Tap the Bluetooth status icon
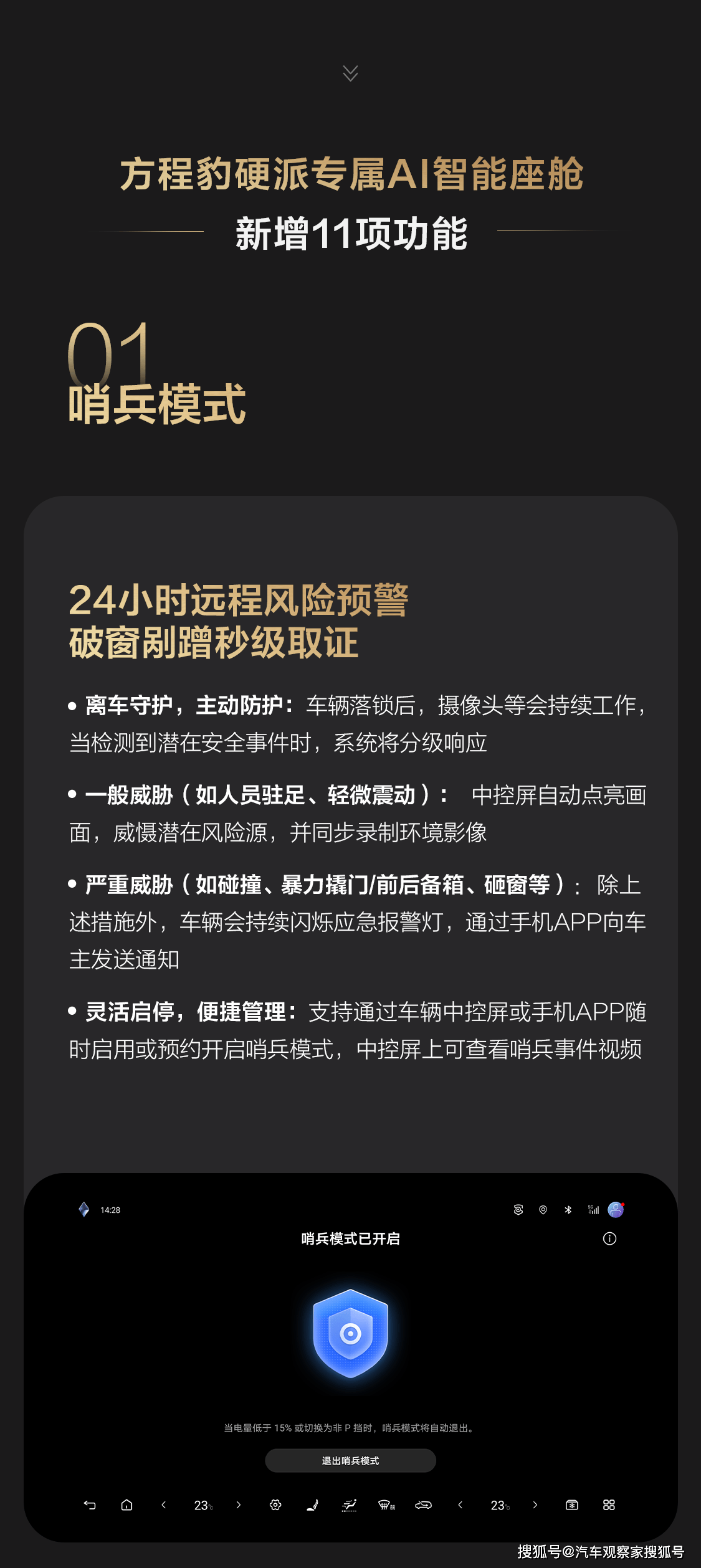Viewport: 701px width, 1568px height. (567, 1210)
